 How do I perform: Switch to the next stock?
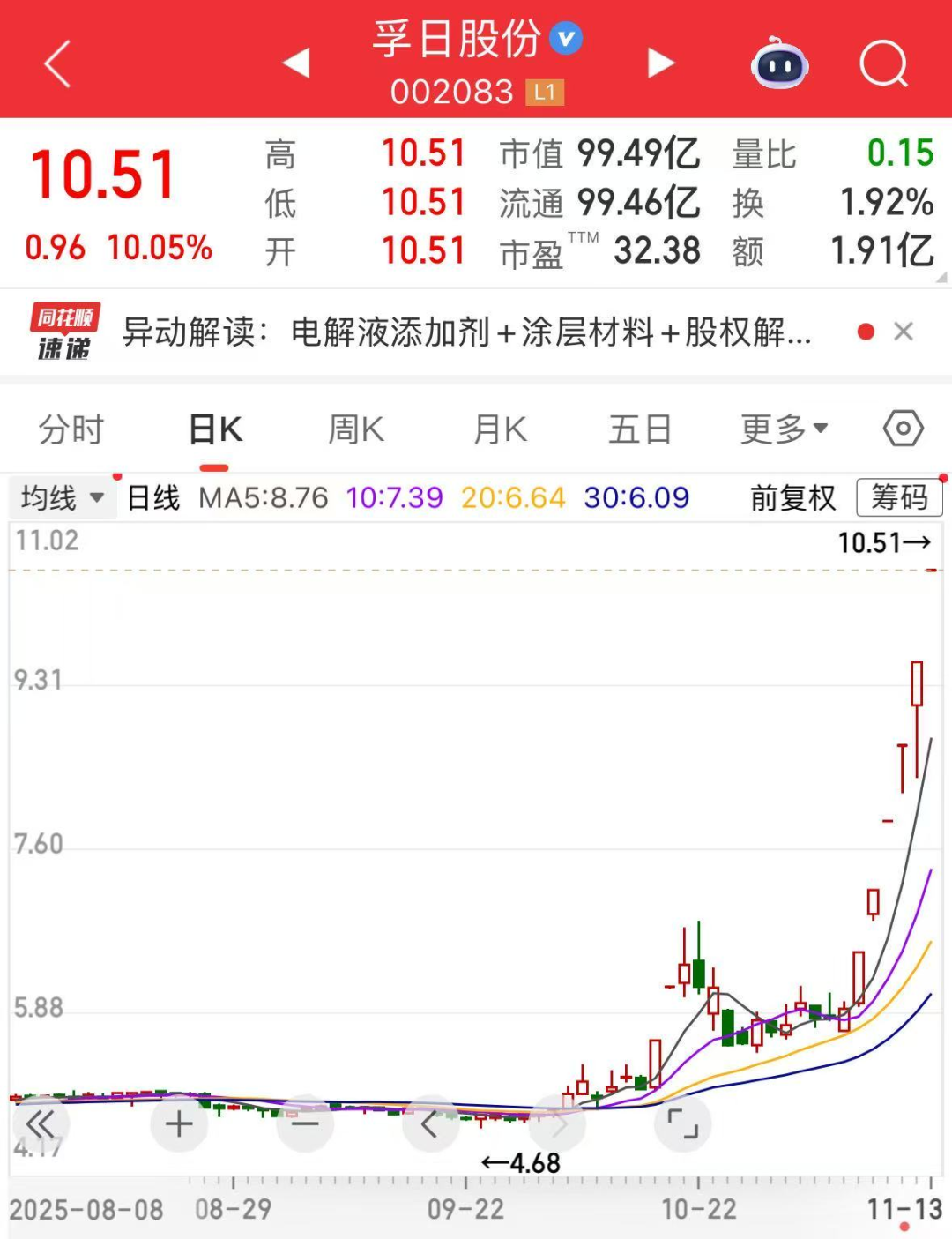(660, 63)
